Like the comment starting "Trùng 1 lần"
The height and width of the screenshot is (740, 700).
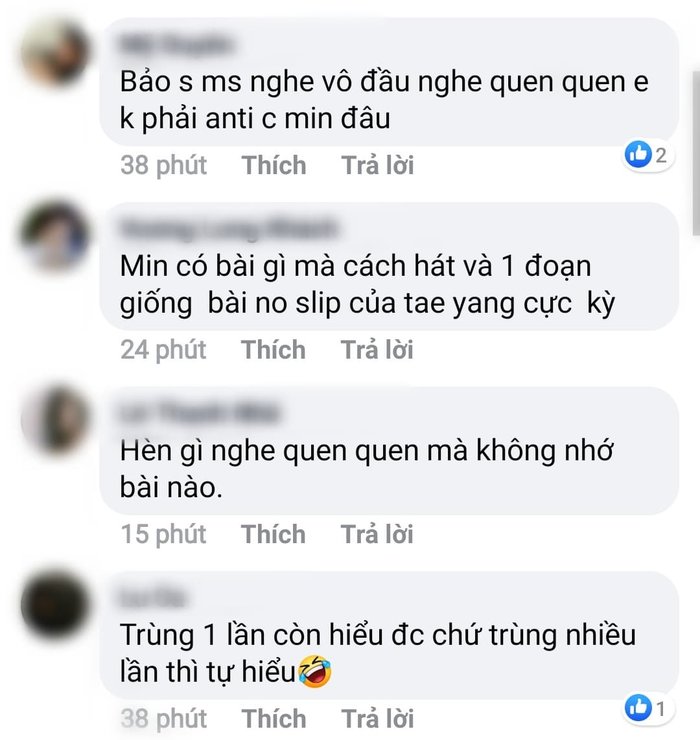pyautogui.click(x=273, y=719)
